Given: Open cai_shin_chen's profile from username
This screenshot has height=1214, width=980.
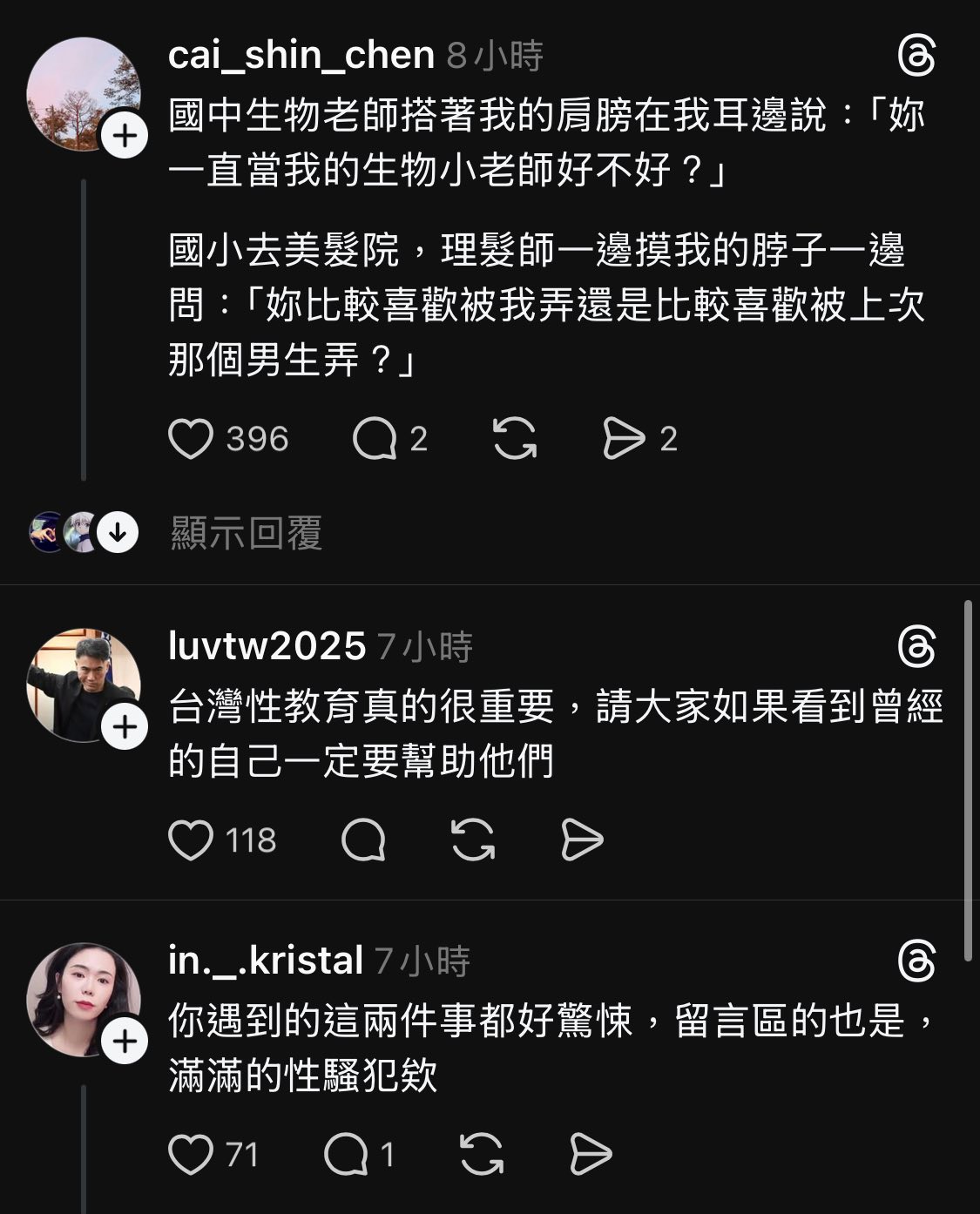Looking at the screenshot, I should coord(301,56).
